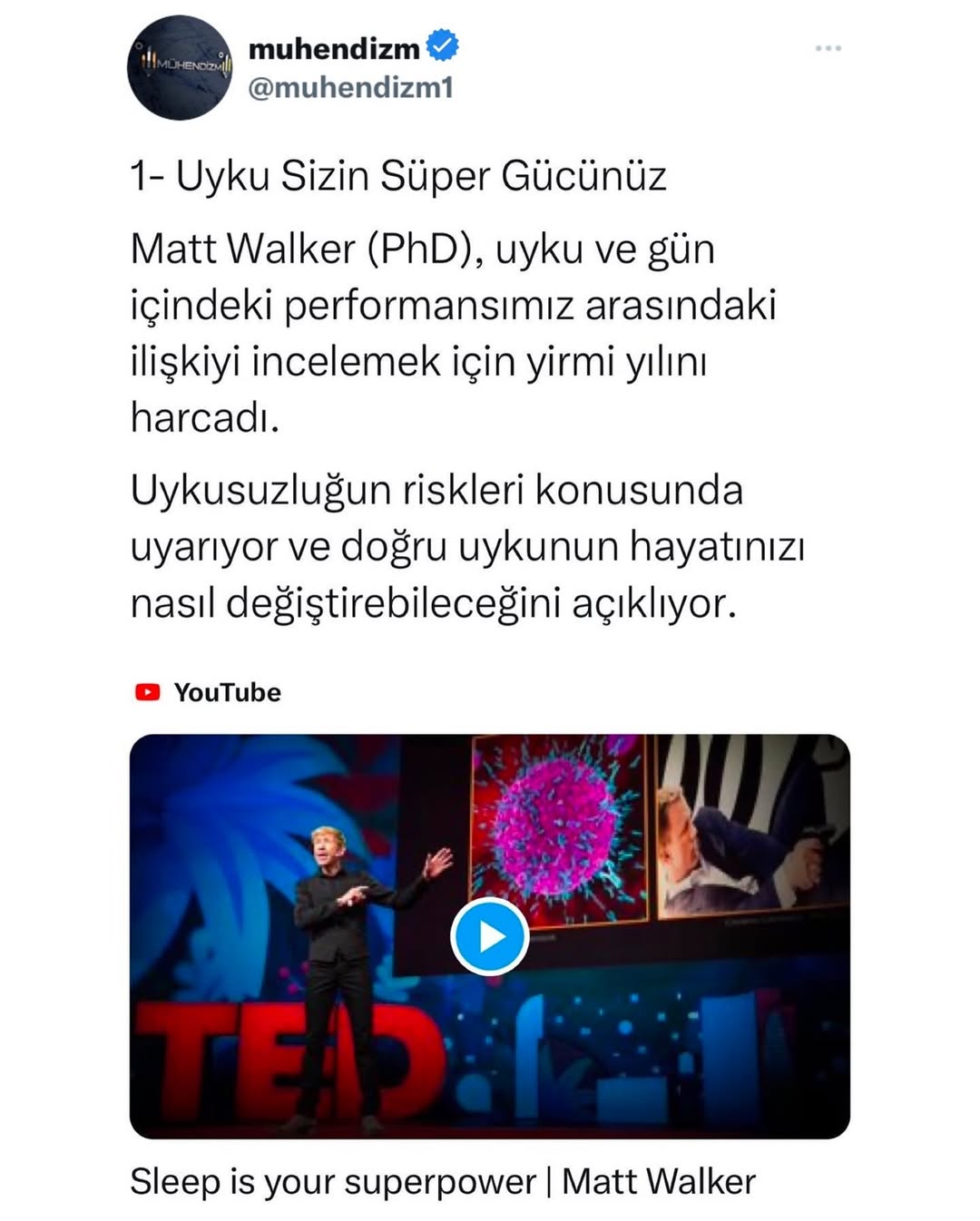Open the tweet's three-dot overflow menu
The height and width of the screenshot is (1221, 980).
coord(828,48)
